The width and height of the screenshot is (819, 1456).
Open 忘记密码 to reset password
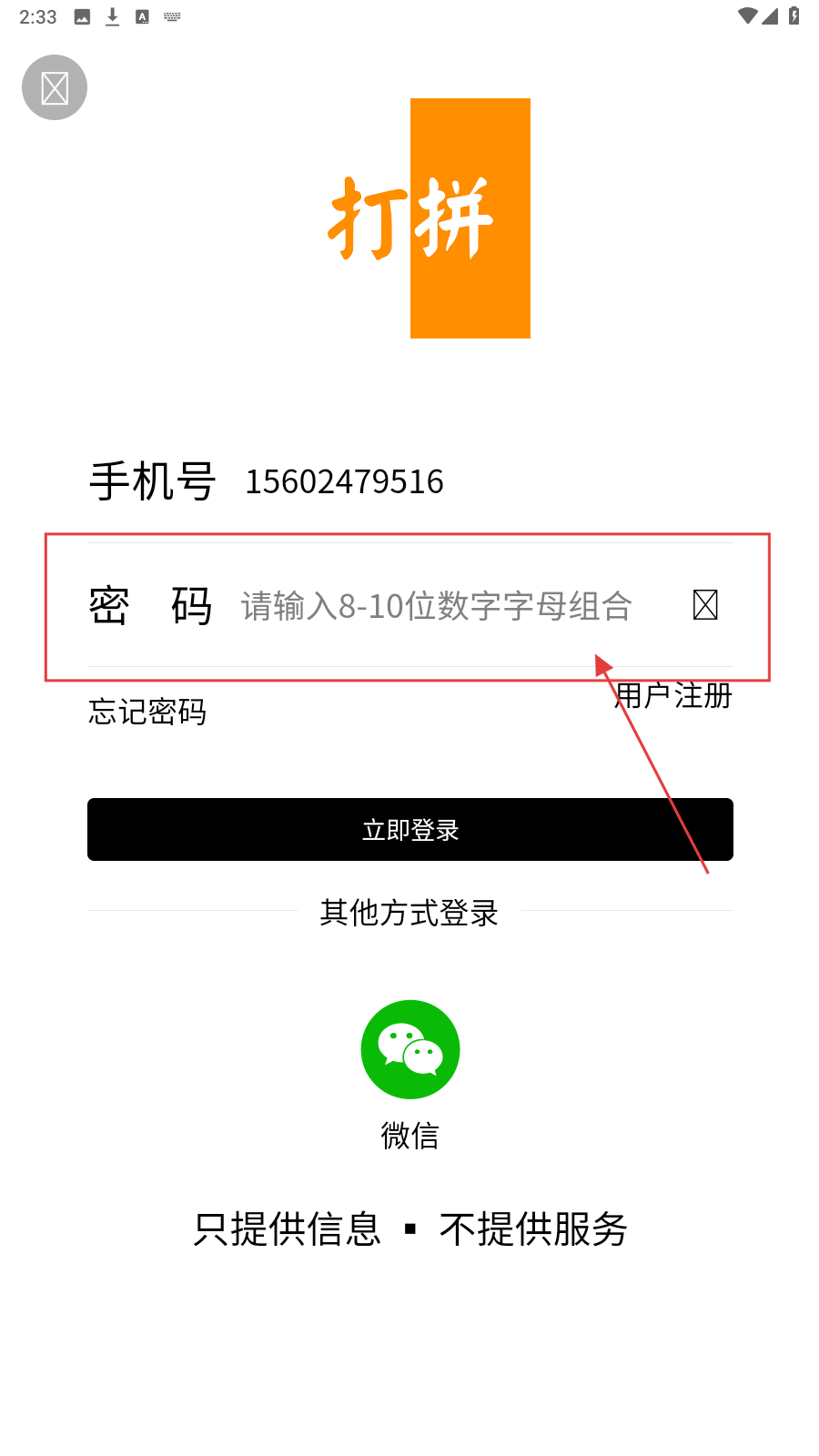point(147,712)
